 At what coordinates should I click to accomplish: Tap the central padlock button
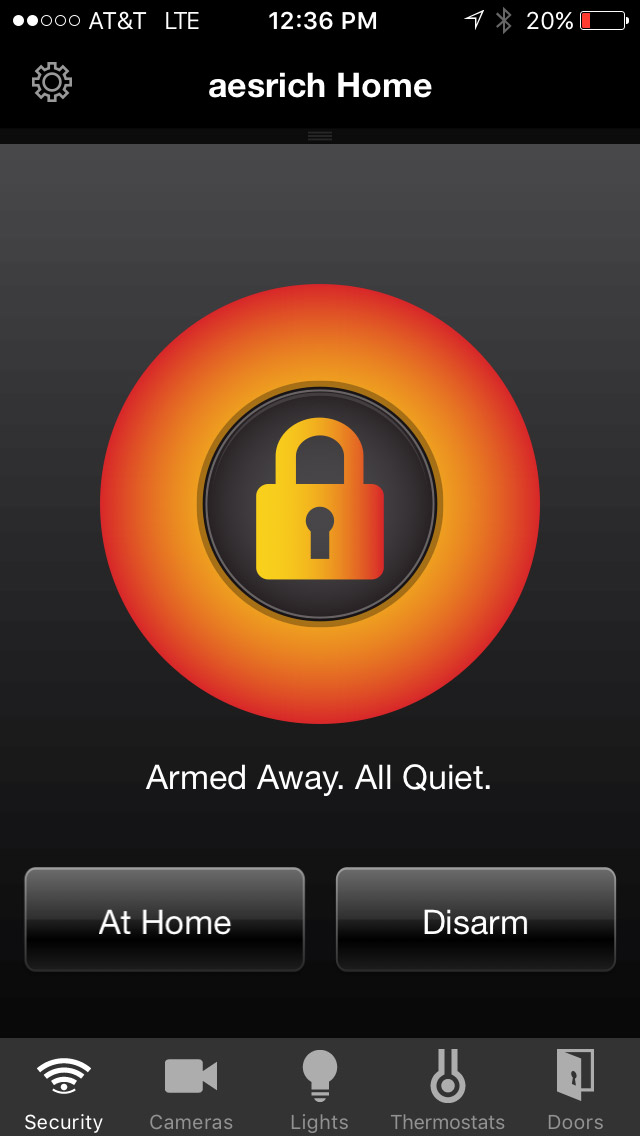tap(320, 504)
